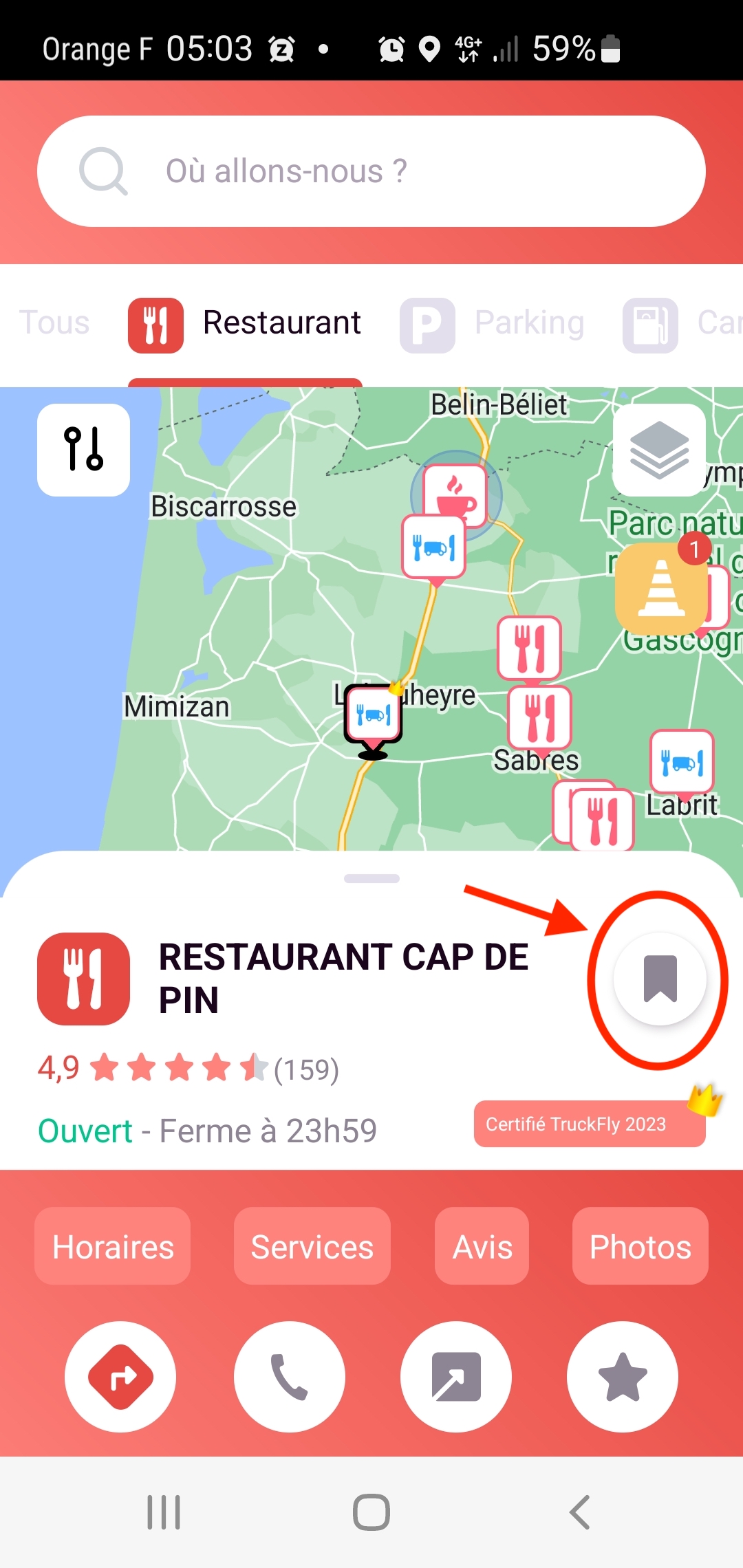Open the Photos section
This screenshot has height=1568, width=743.
(x=640, y=1246)
